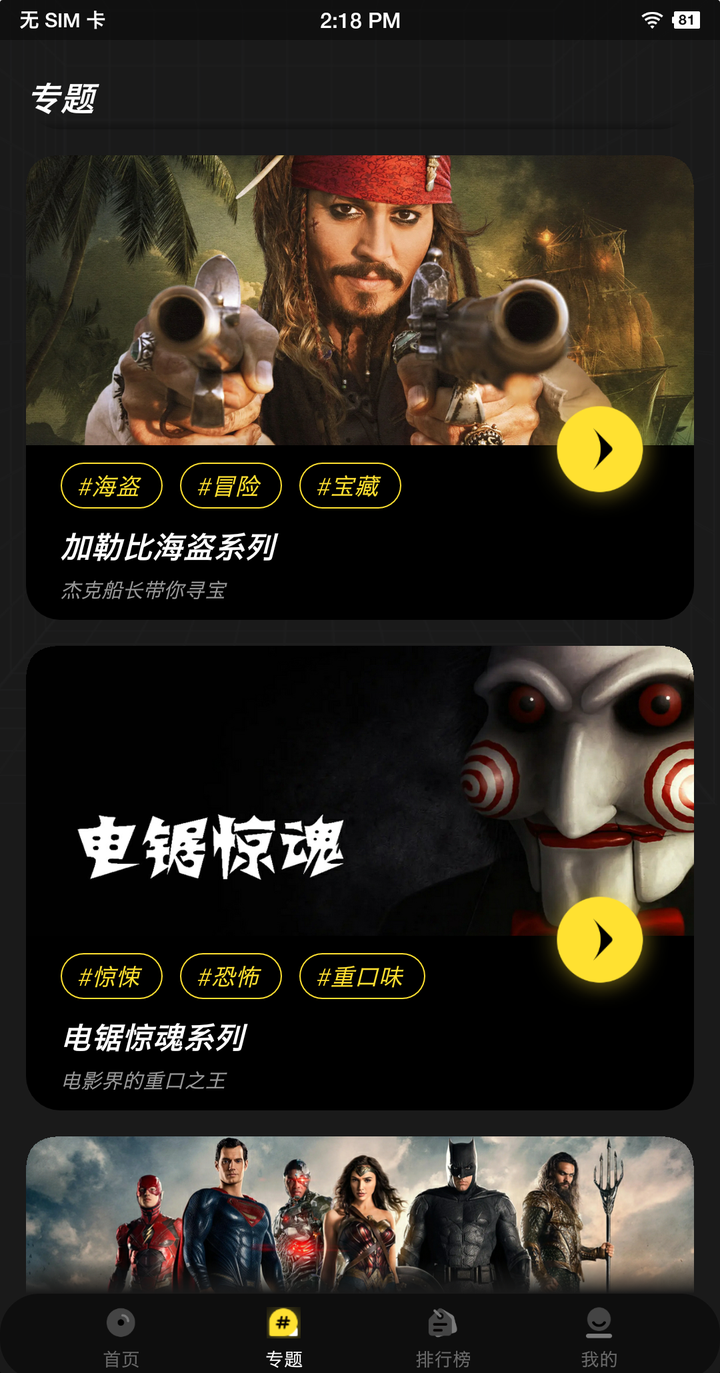Tap the #恐怖 tag chip
Image resolution: width=720 pixels, height=1373 pixels.
[x=230, y=976]
